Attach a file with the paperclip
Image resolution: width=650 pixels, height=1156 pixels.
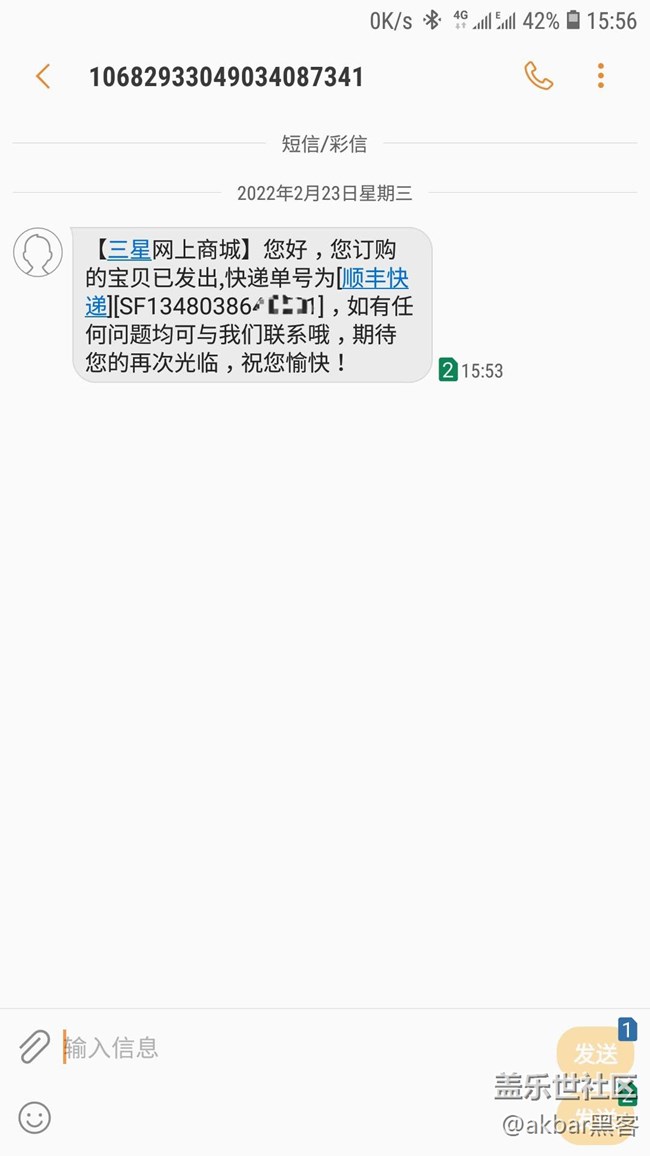(34, 1047)
